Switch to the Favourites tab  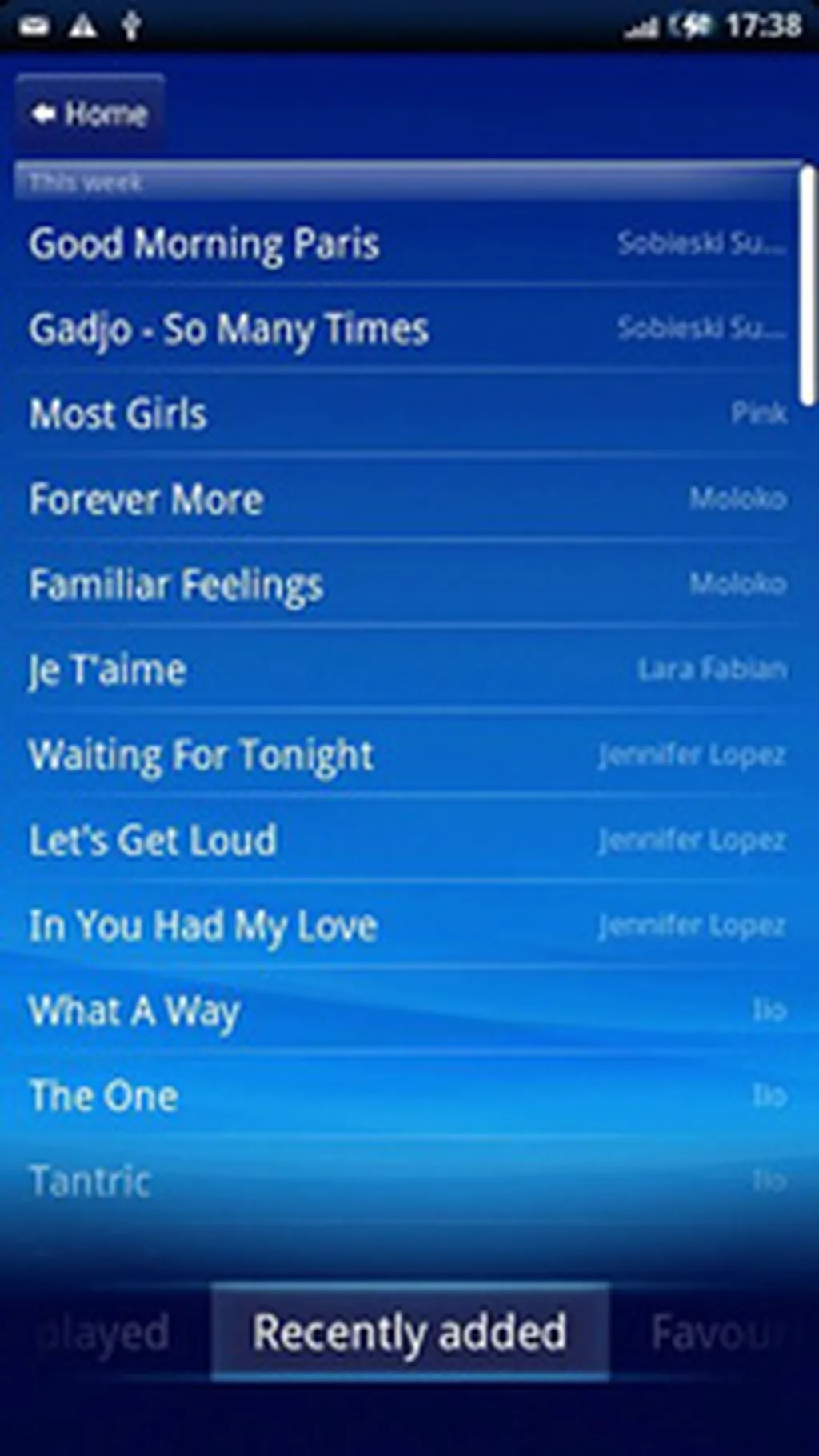[x=717, y=1333]
